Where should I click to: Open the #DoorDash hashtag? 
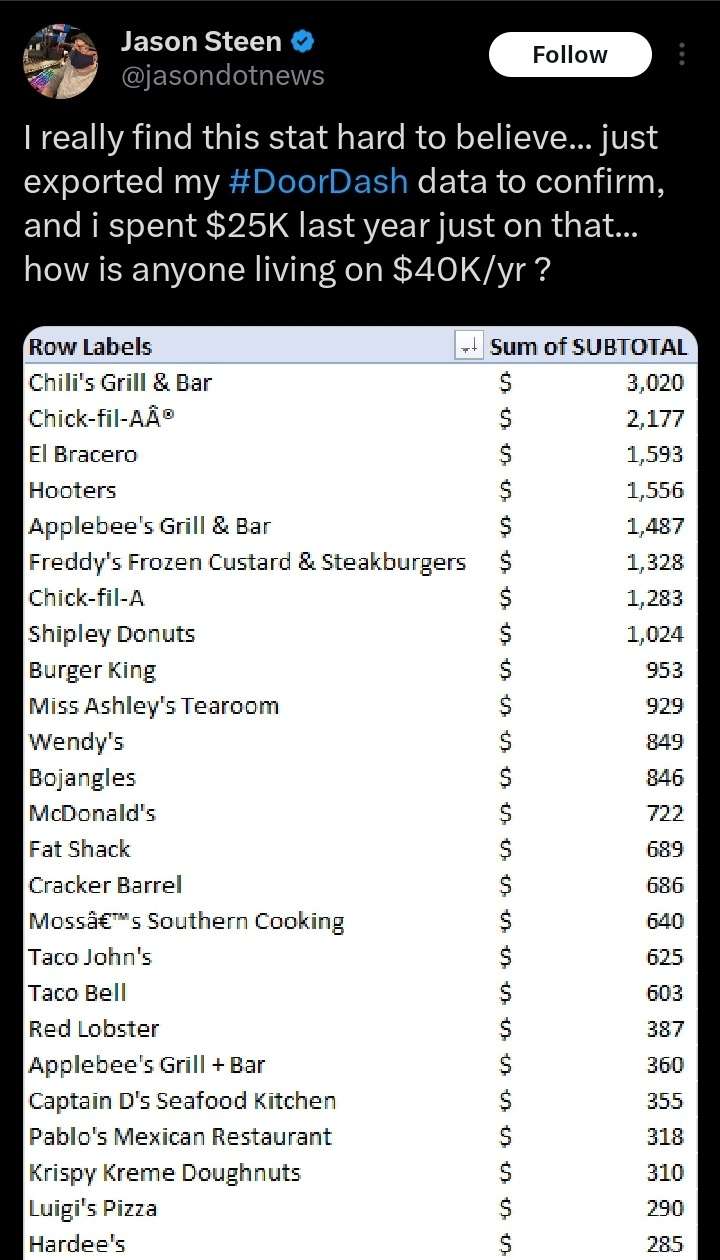318,182
